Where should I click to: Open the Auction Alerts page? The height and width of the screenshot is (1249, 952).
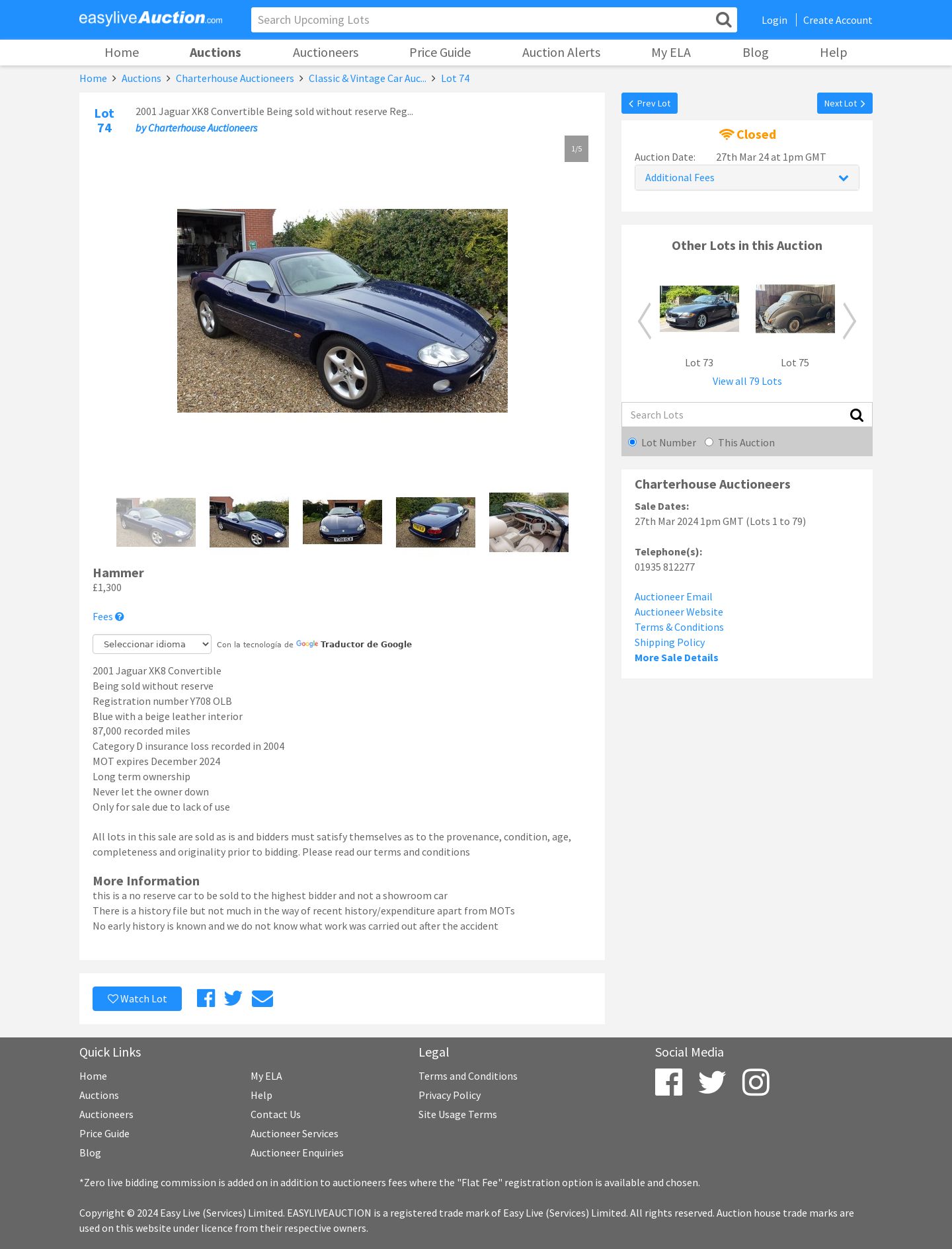[x=561, y=52]
